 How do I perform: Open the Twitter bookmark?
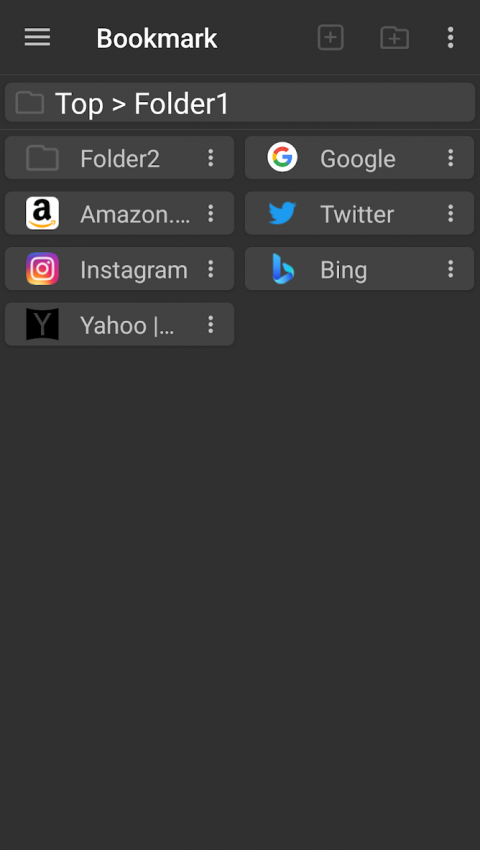[359, 213]
